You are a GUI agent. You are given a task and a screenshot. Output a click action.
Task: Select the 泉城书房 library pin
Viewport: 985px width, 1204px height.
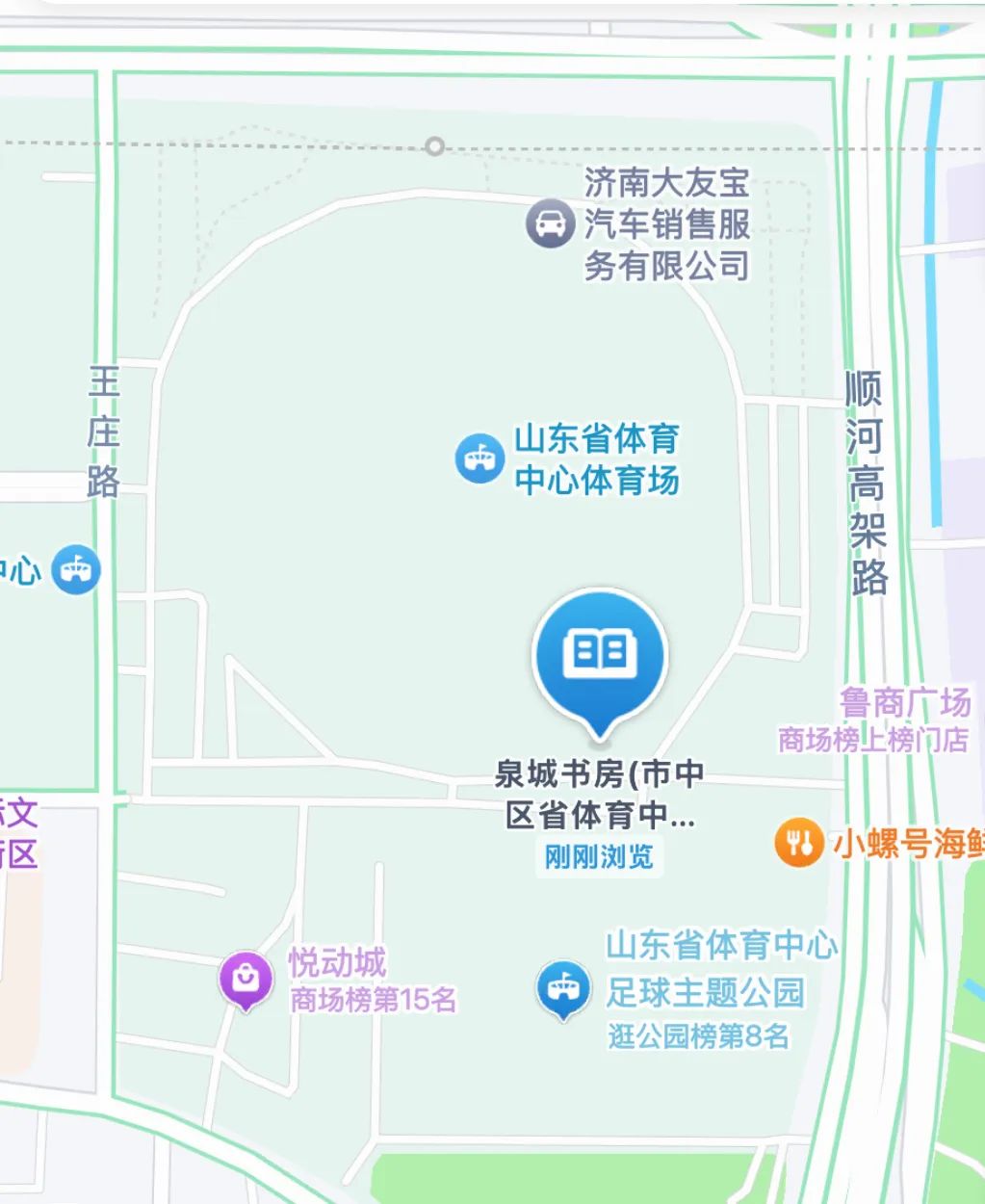[x=600, y=656]
